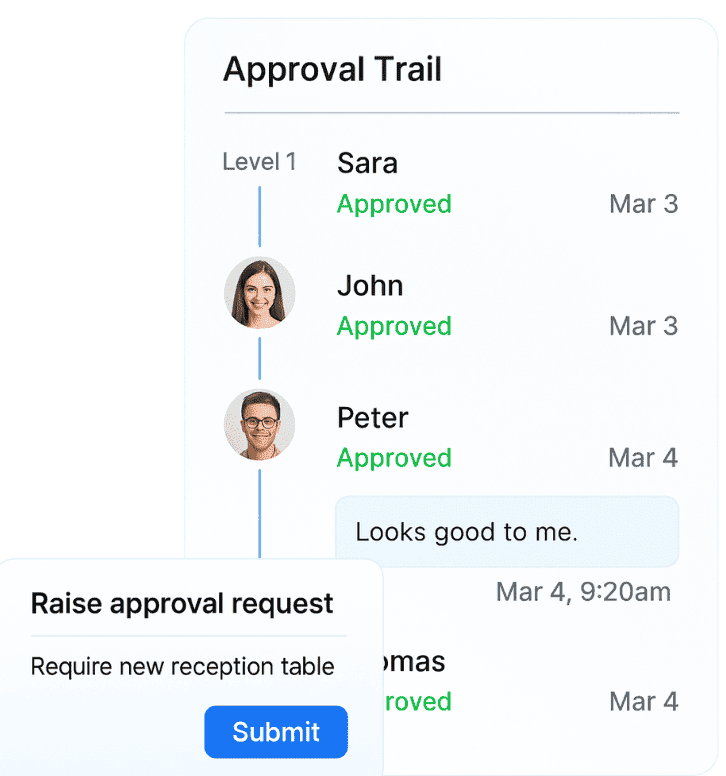Click Sara's Approved status
Image resolution: width=726 pixels, height=776 pixels.
(x=394, y=204)
